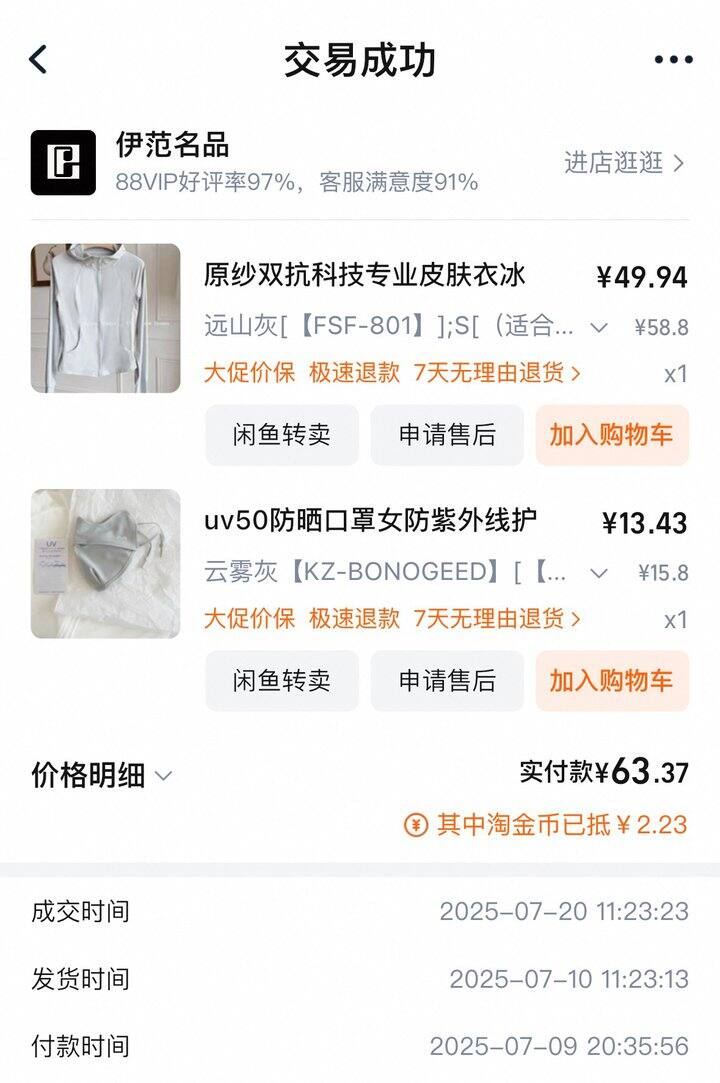Open the 皮肤衣 jacket product image
The height and width of the screenshot is (1083, 720).
click(106, 318)
